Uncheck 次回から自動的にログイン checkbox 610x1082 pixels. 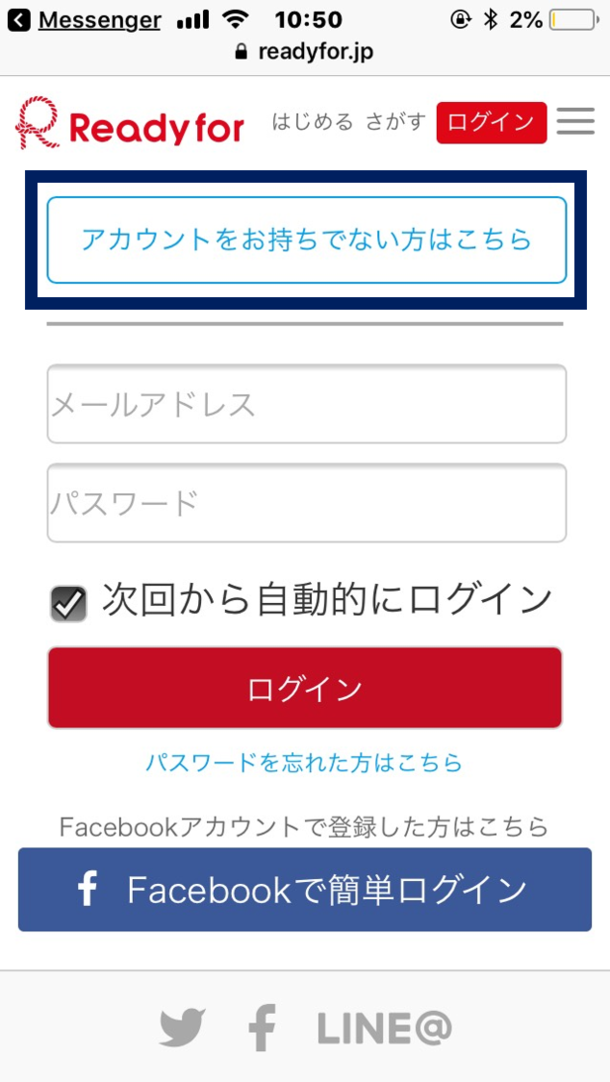(68, 604)
